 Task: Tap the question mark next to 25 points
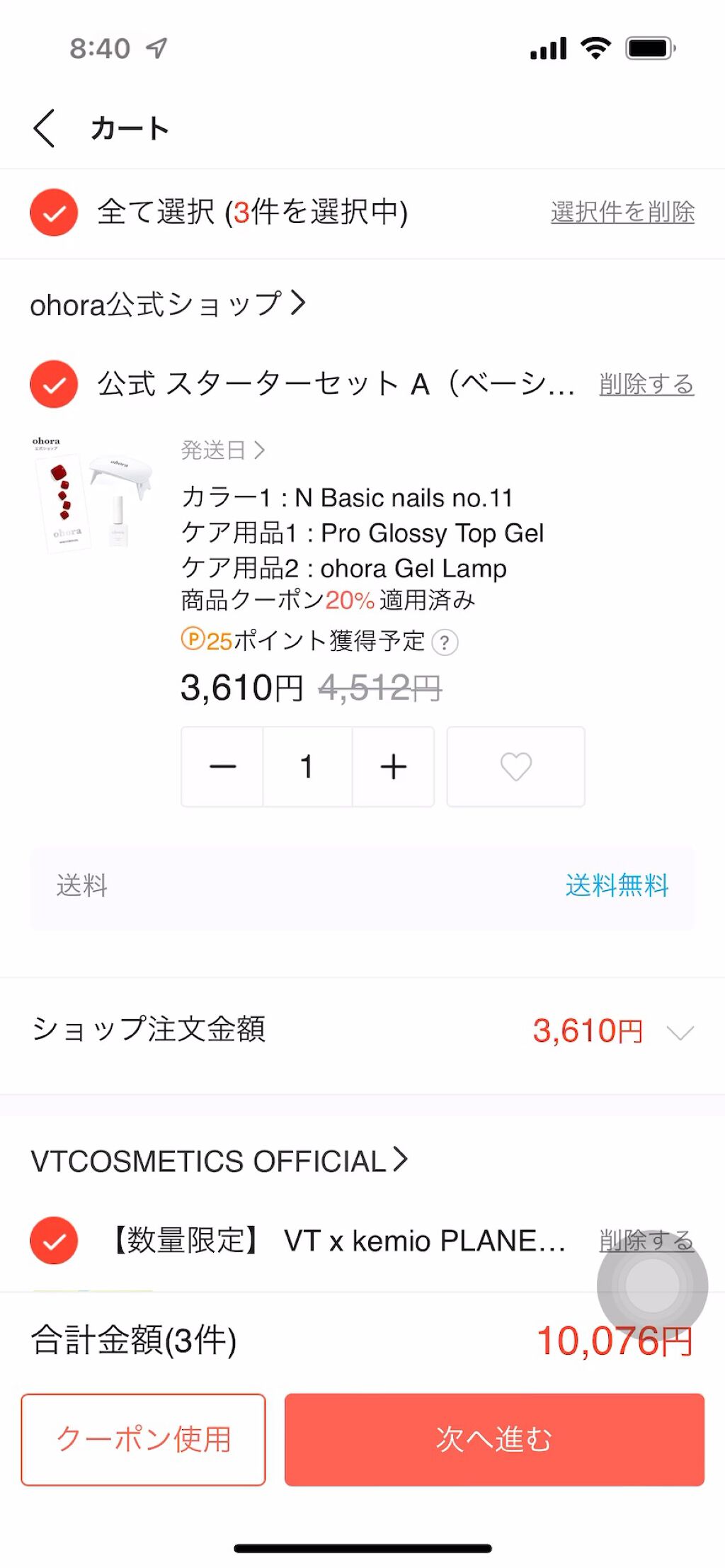447,643
